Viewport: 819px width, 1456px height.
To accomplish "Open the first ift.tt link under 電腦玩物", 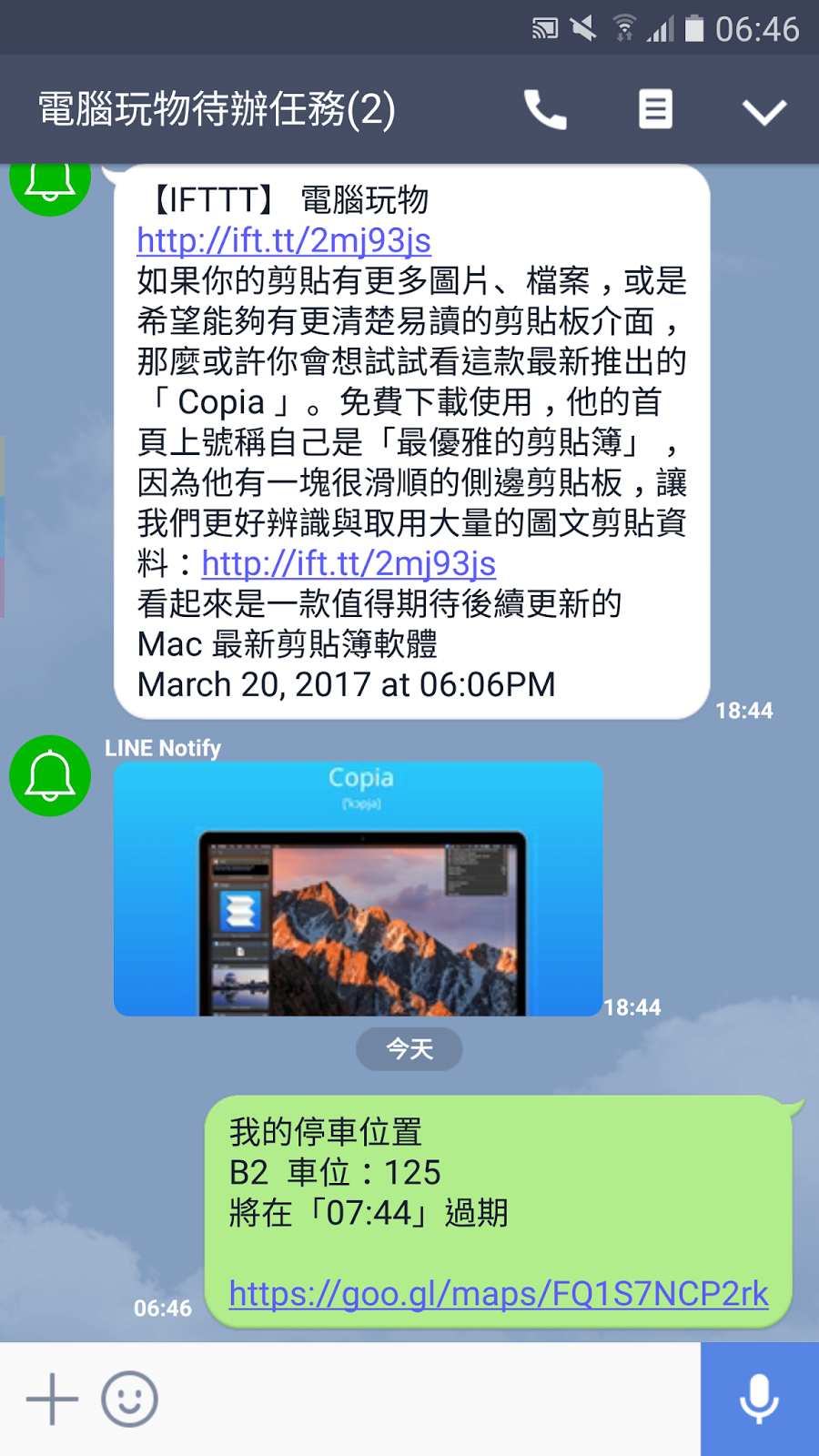I will pyautogui.click(x=284, y=240).
